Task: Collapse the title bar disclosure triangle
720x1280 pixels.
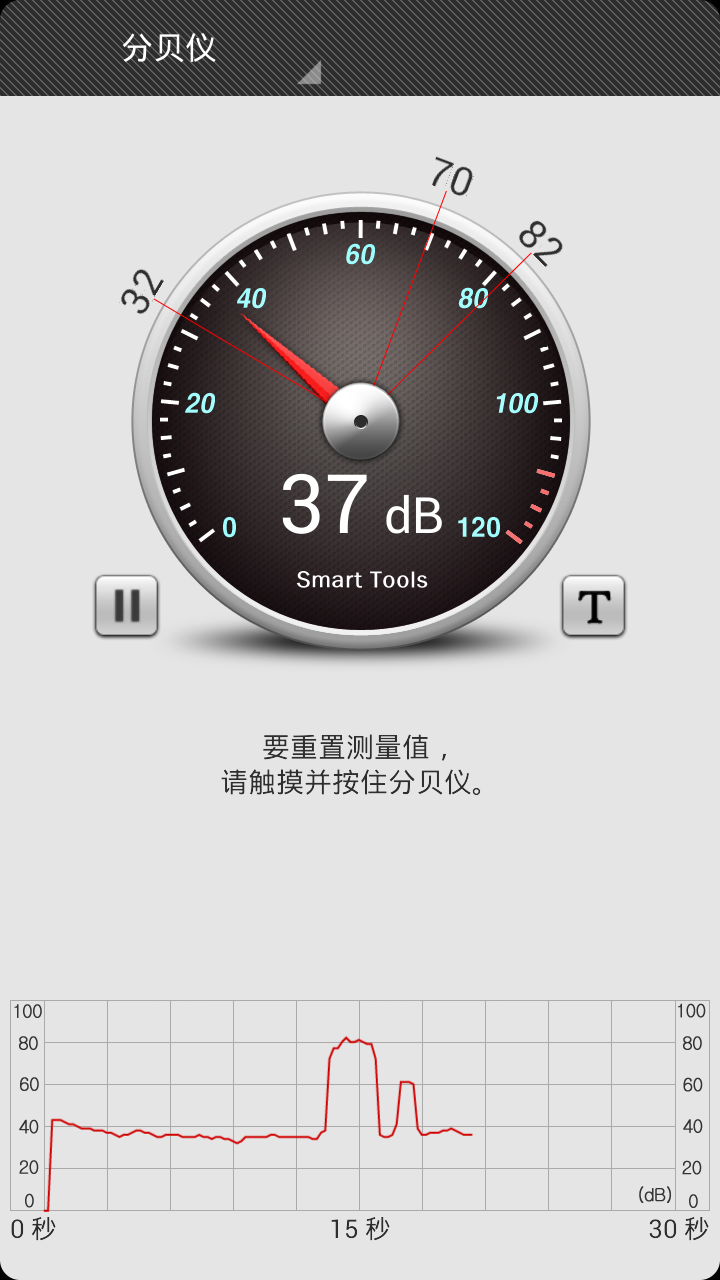Action: [x=310, y=75]
